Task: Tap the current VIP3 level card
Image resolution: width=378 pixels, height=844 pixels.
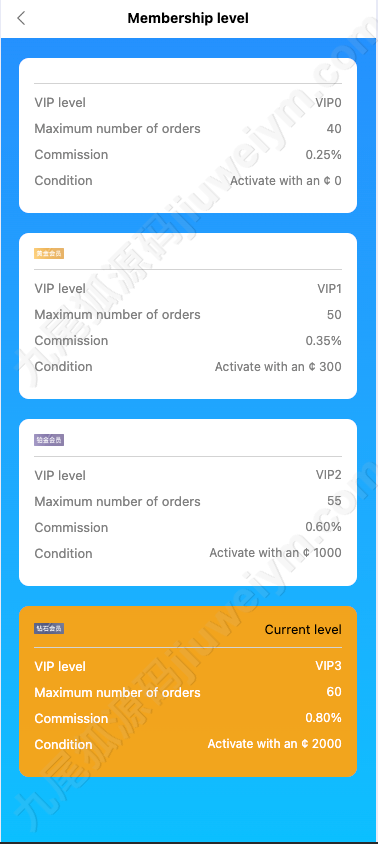Action: pyautogui.click(x=188, y=691)
